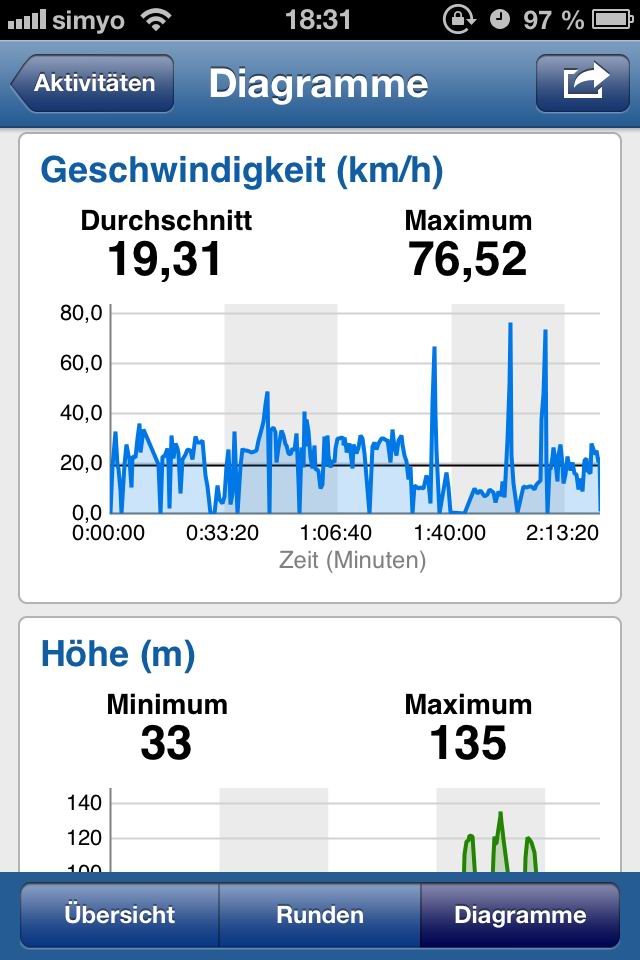Select the Diagramme tab
640x960 pixels.
click(519, 914)
